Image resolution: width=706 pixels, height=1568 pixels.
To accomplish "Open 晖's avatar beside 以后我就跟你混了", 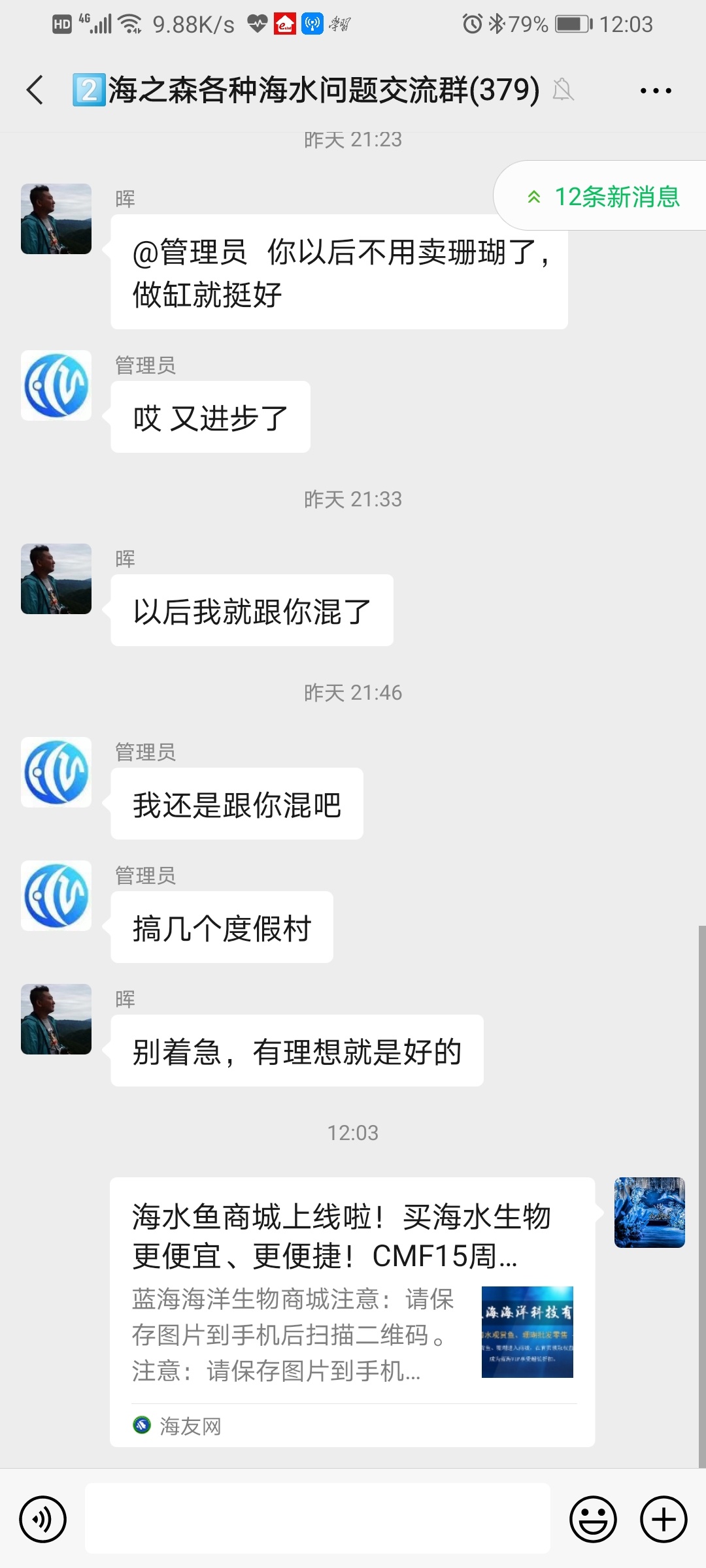I will pos(56,579).
